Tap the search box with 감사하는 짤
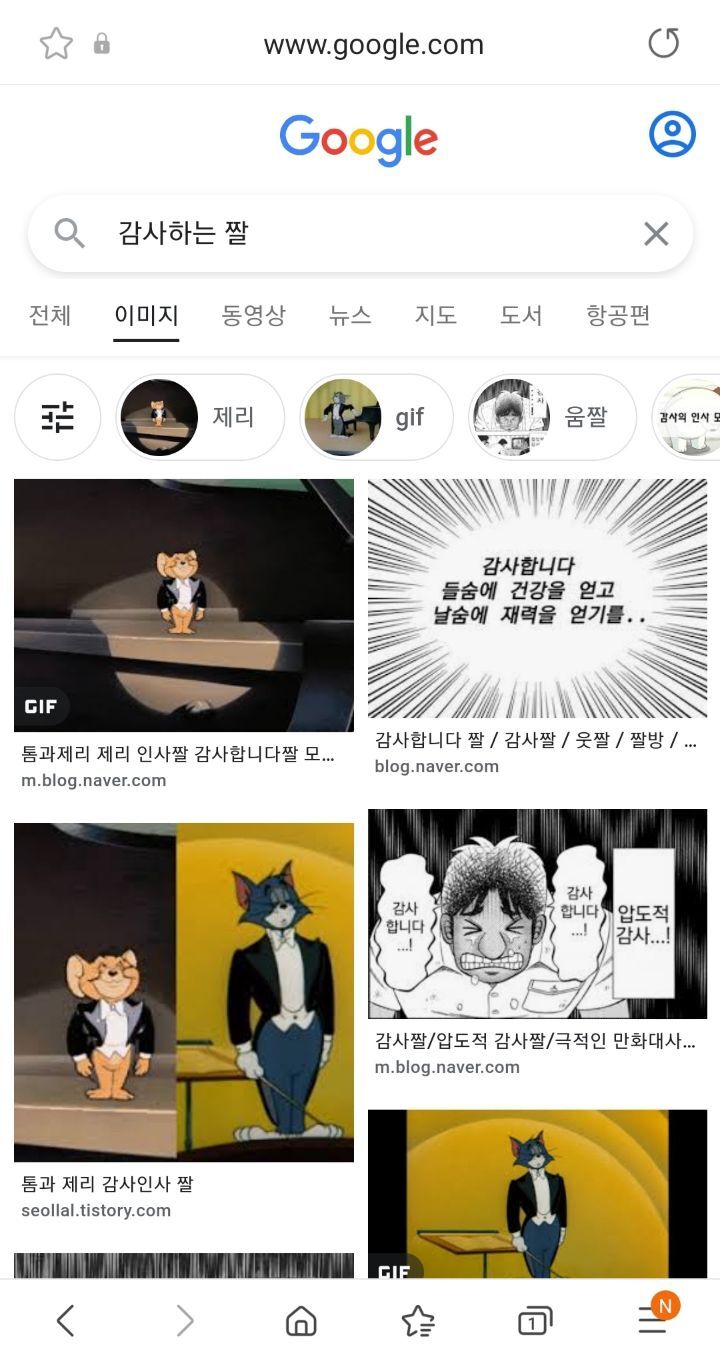The image size is (720, 1363). (360, 234)
